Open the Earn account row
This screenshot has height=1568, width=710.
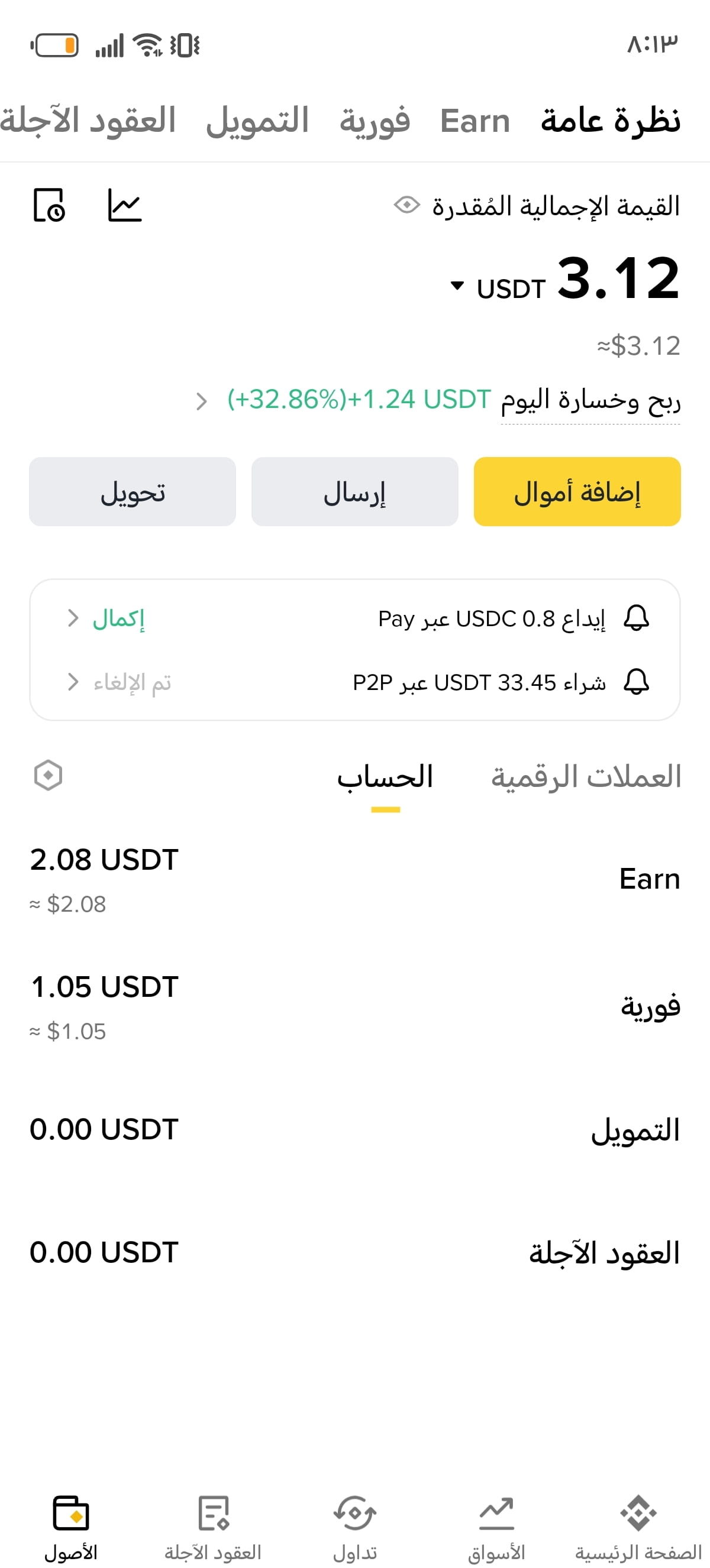point(354,879)
